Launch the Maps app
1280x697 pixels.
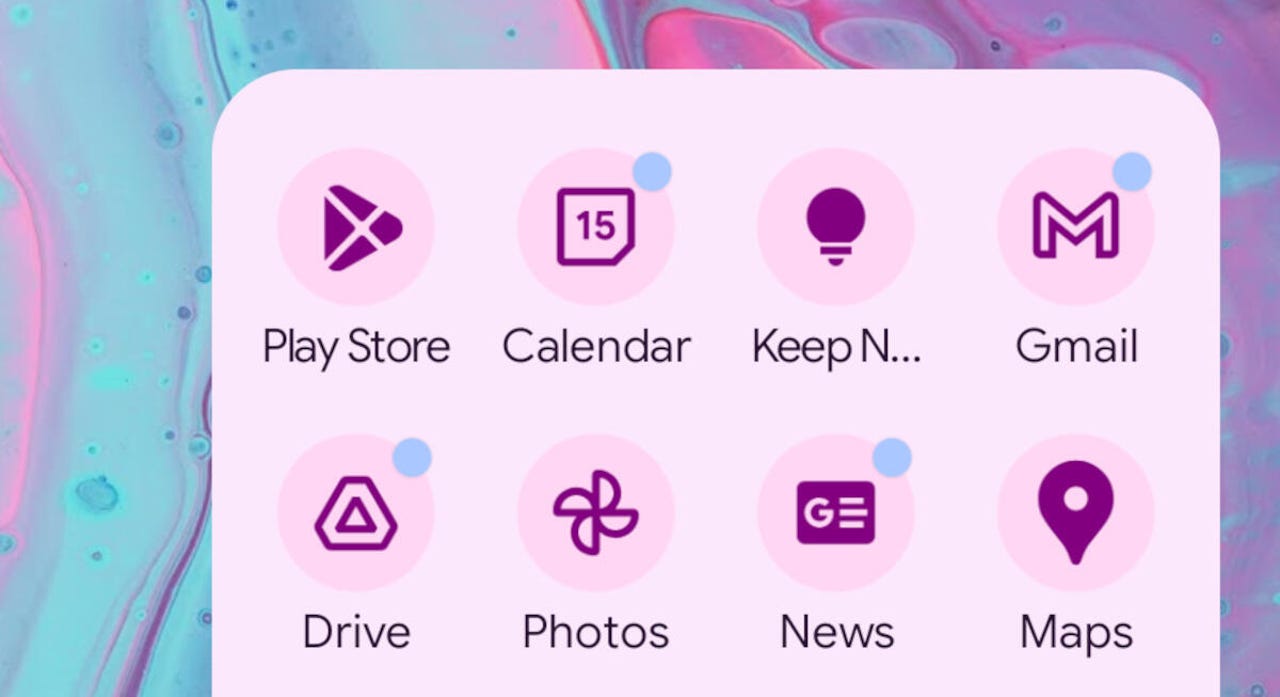point(1076,512)
